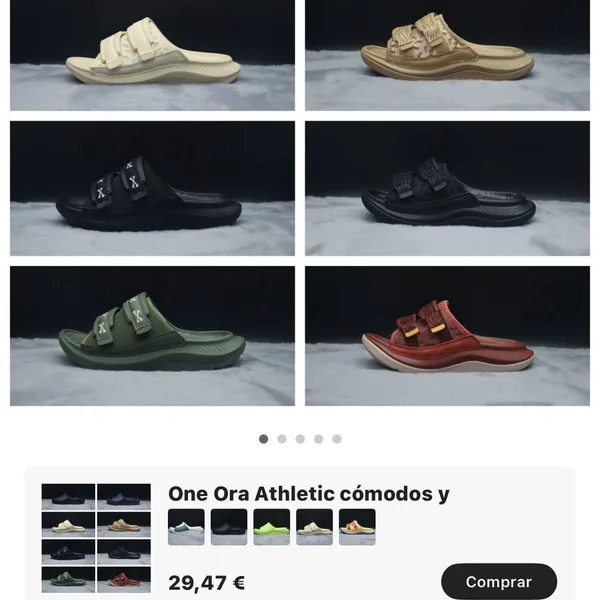
Task: Tap the Comprar button
Action: pyautogui.click(x=498, y=581)
